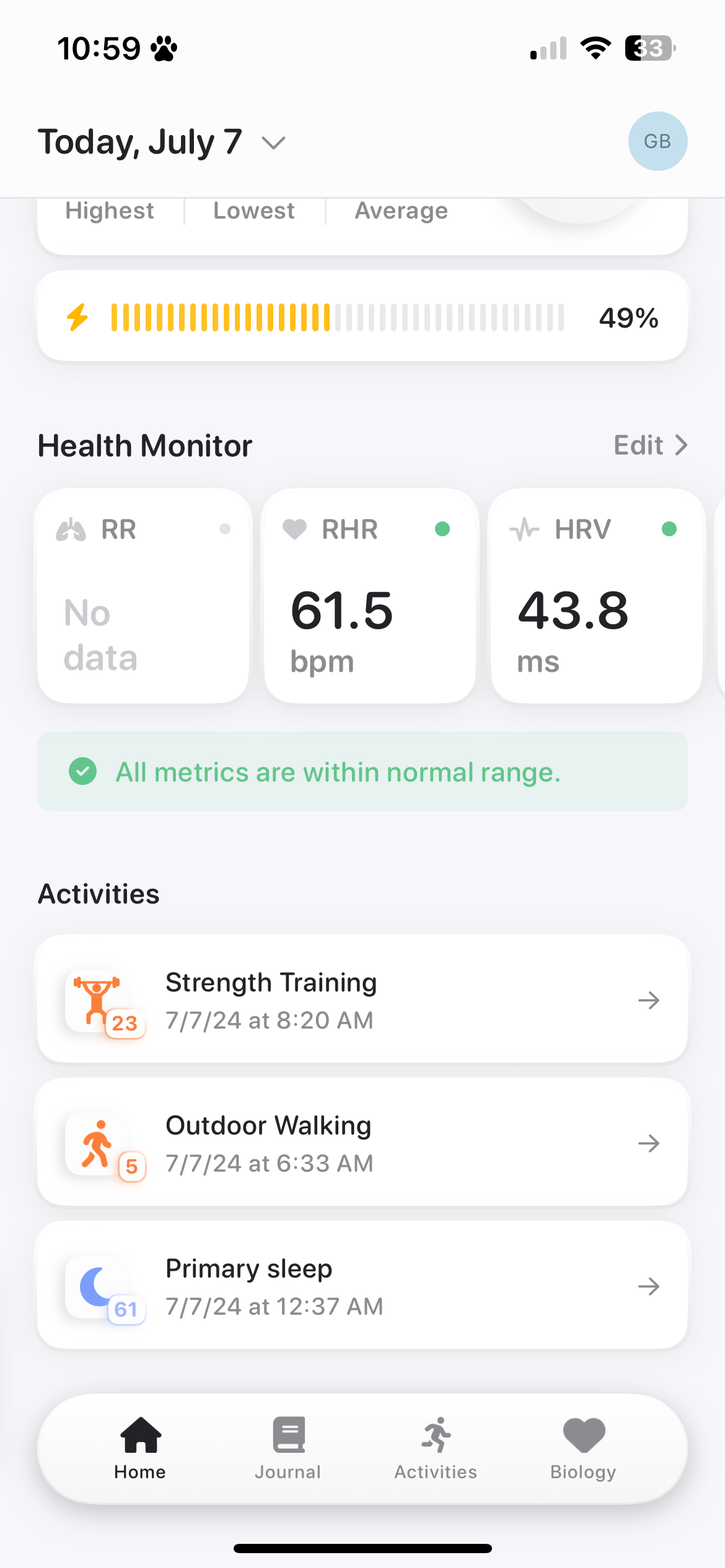
Task: Open the Primary sleep entry
Action: (362, 1286)
